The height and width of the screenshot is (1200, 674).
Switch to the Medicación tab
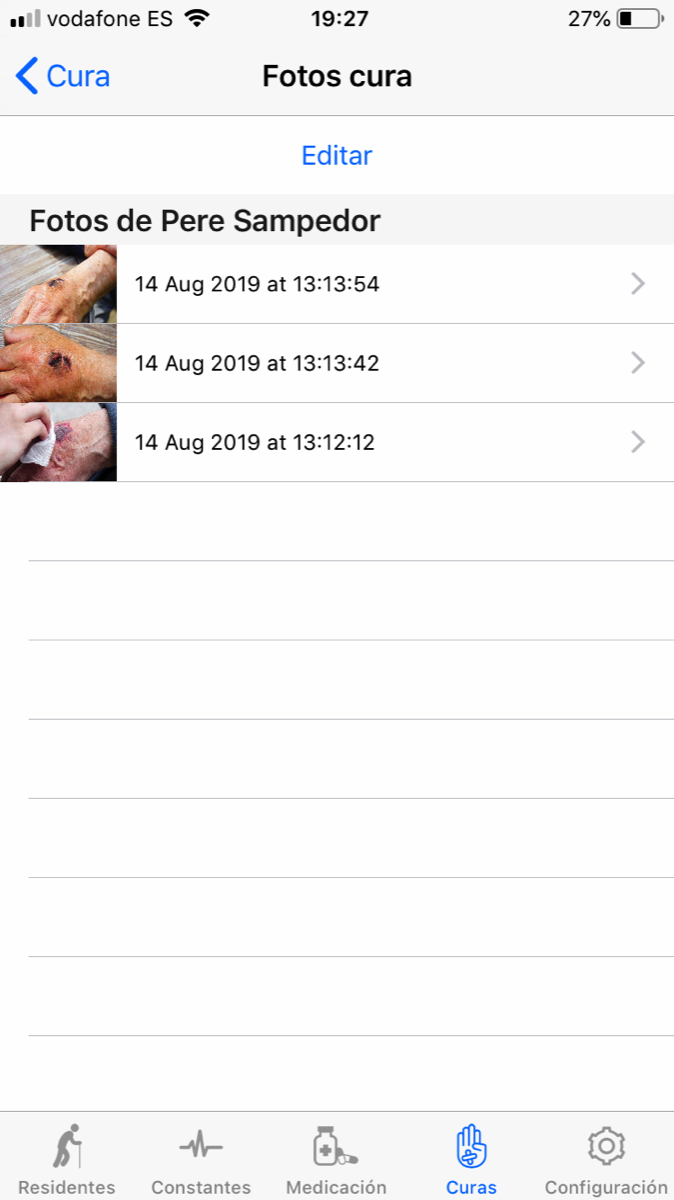[336, 1159]
